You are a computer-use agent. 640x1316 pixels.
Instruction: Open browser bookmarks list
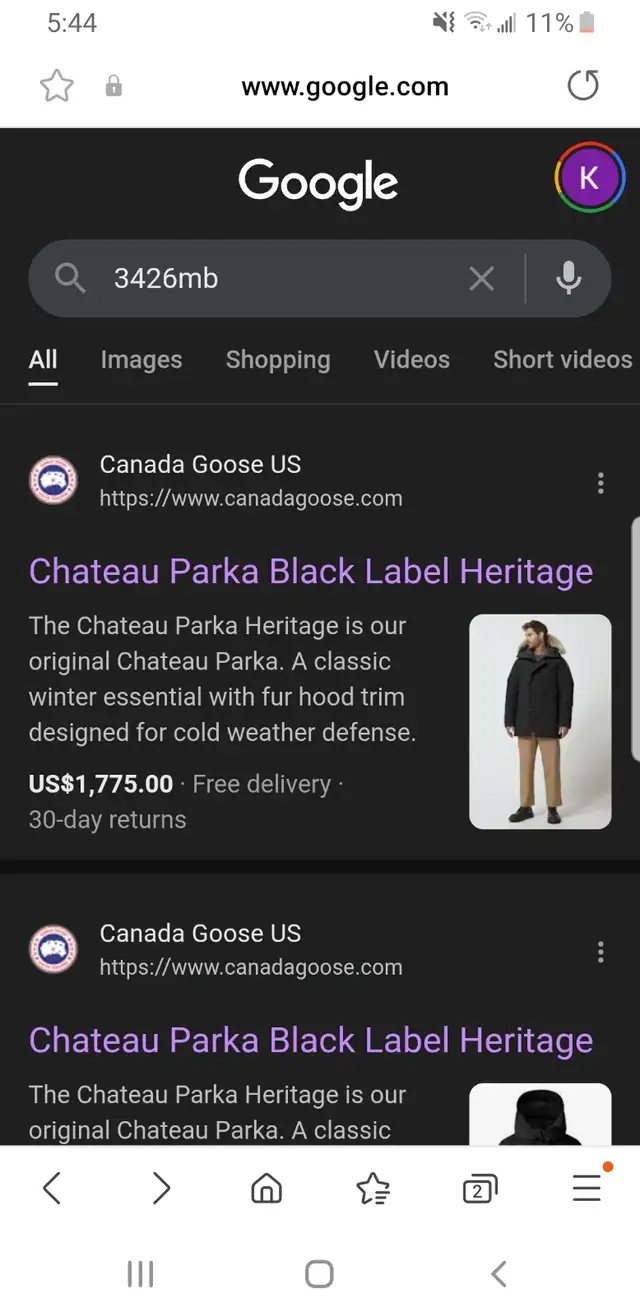point(373,1188)
